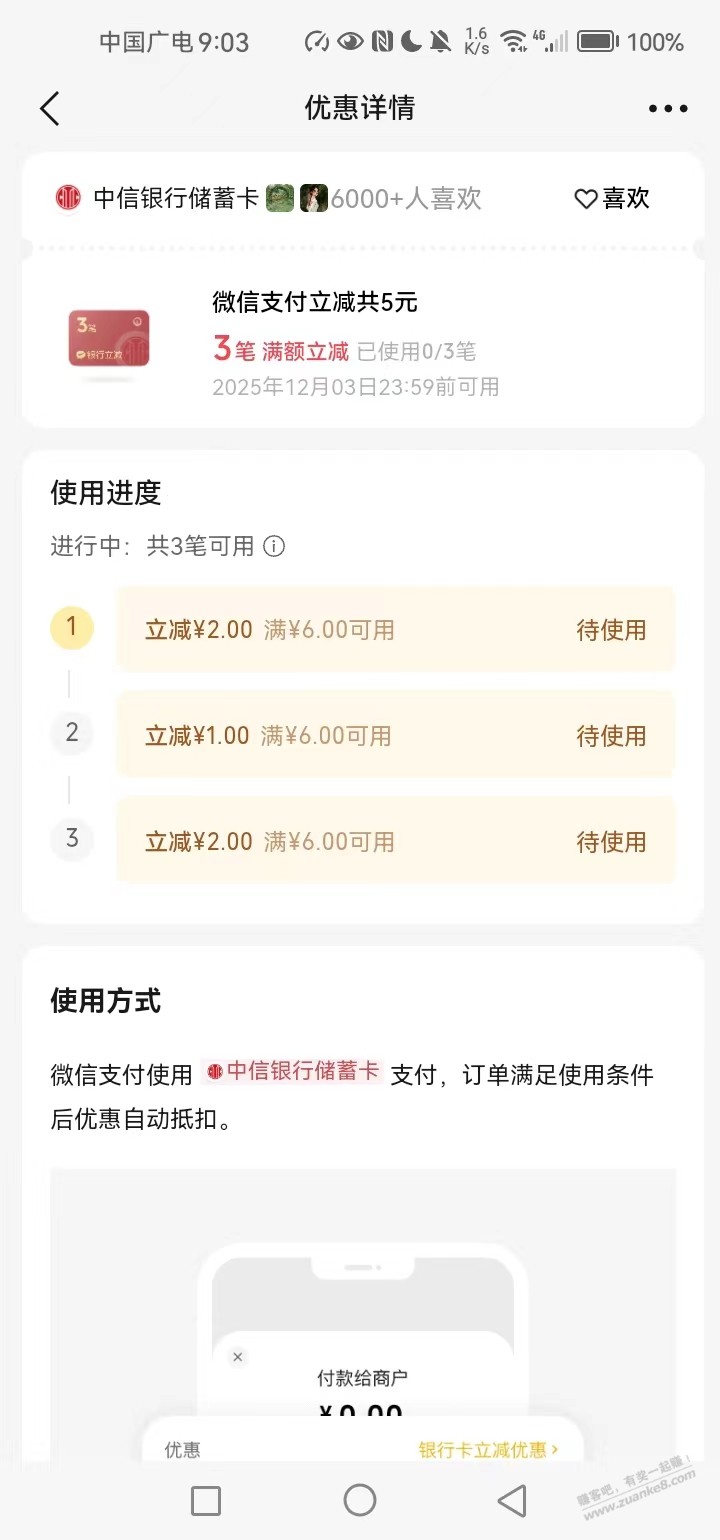The image size is (720, 1540).
Task: Tap the info icon beside 共3笔可用
Action: 273,547
